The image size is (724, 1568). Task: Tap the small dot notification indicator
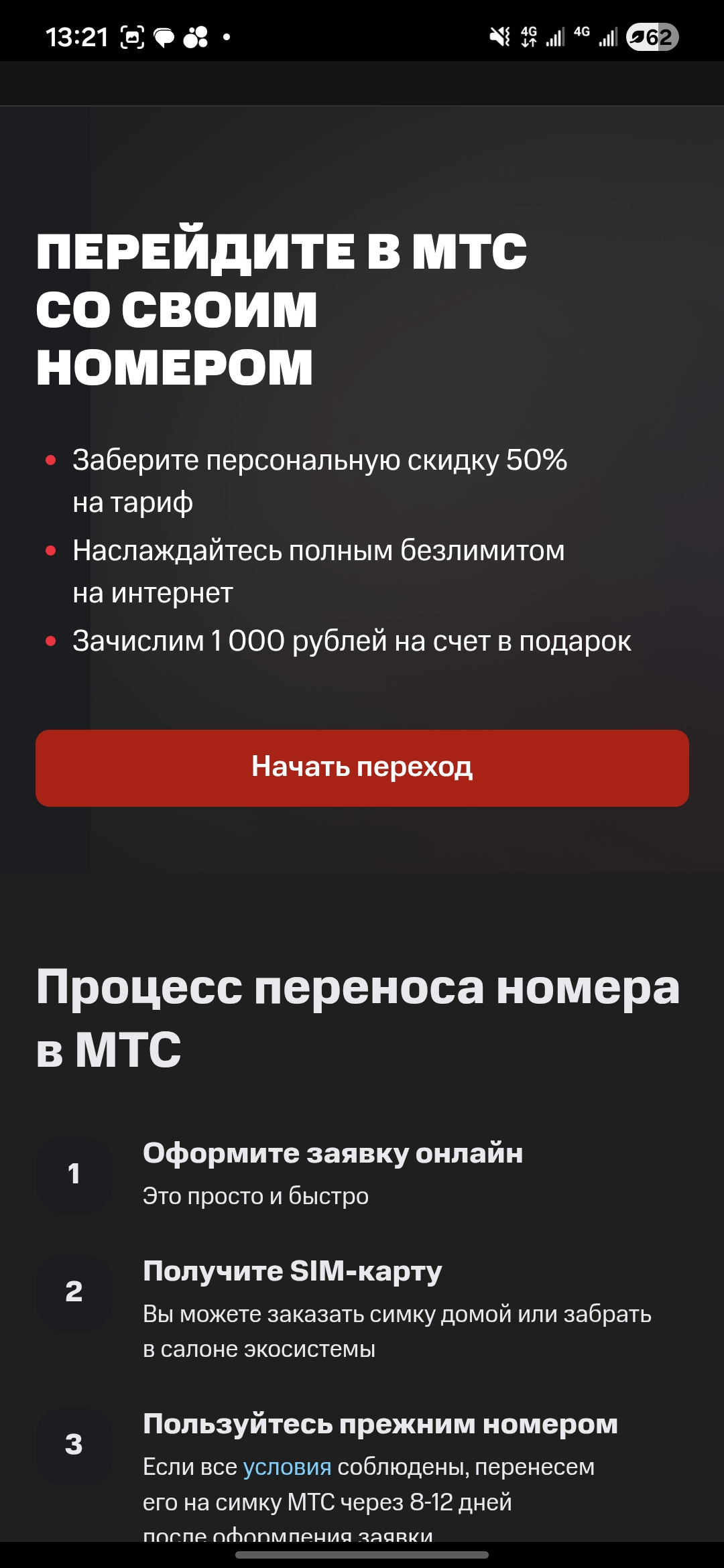point(228,38)
